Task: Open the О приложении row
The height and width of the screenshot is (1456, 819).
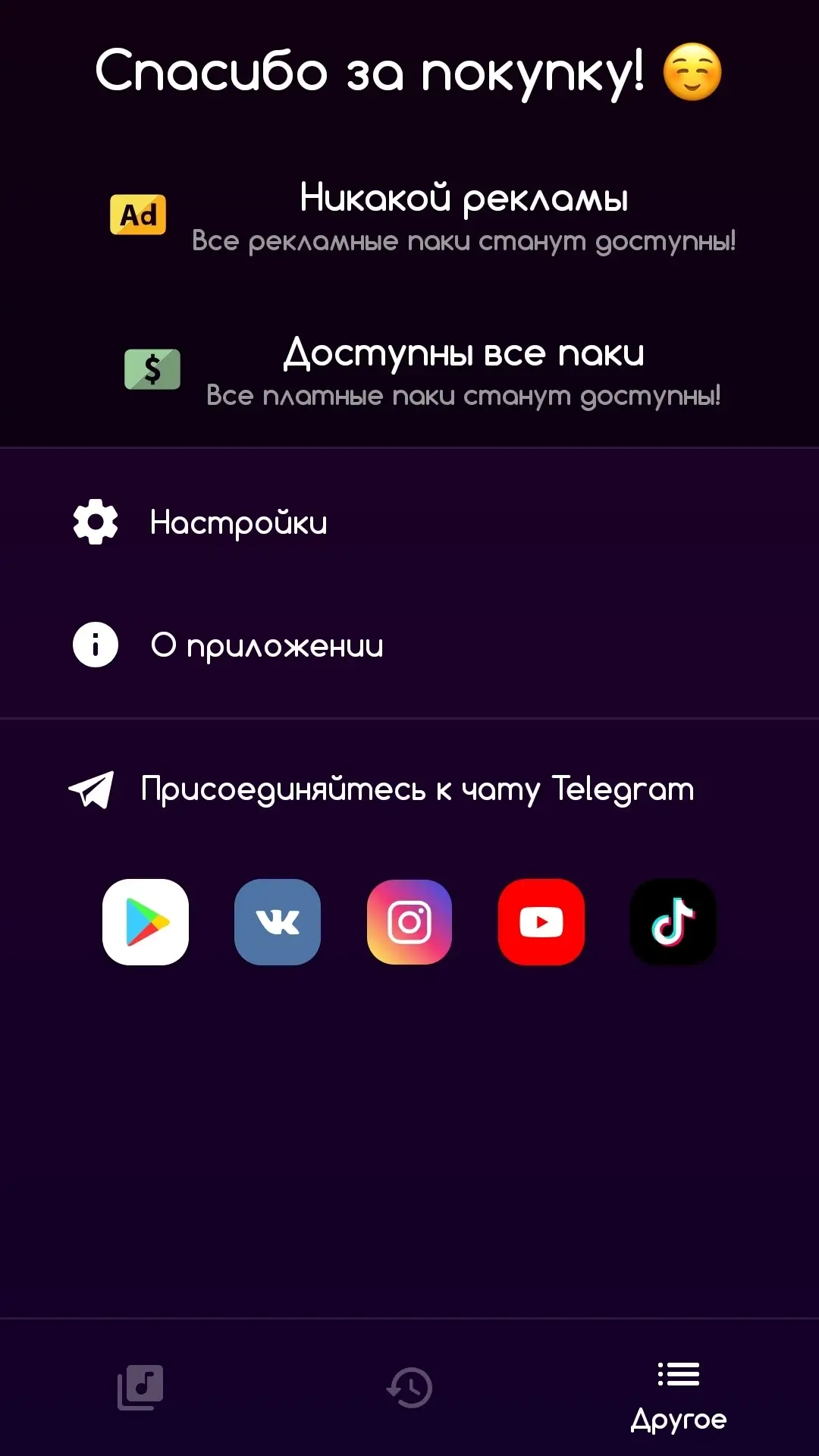Action: tap(409, 645)
